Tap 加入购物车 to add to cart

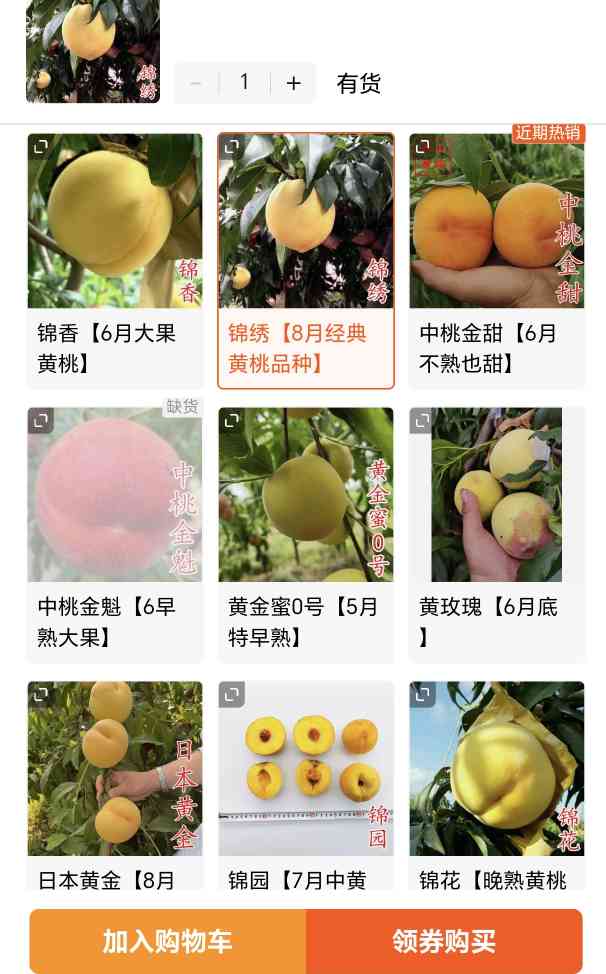[168, 941]
